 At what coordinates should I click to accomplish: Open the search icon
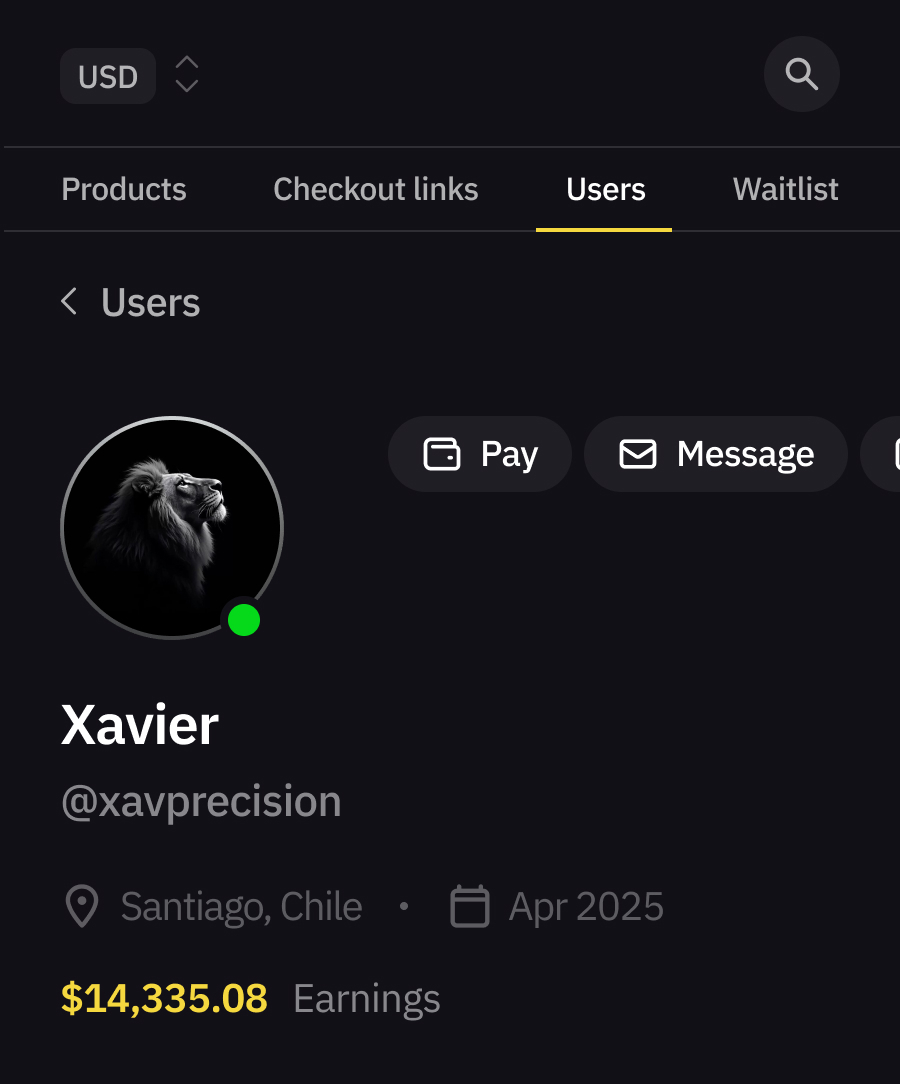801,74
